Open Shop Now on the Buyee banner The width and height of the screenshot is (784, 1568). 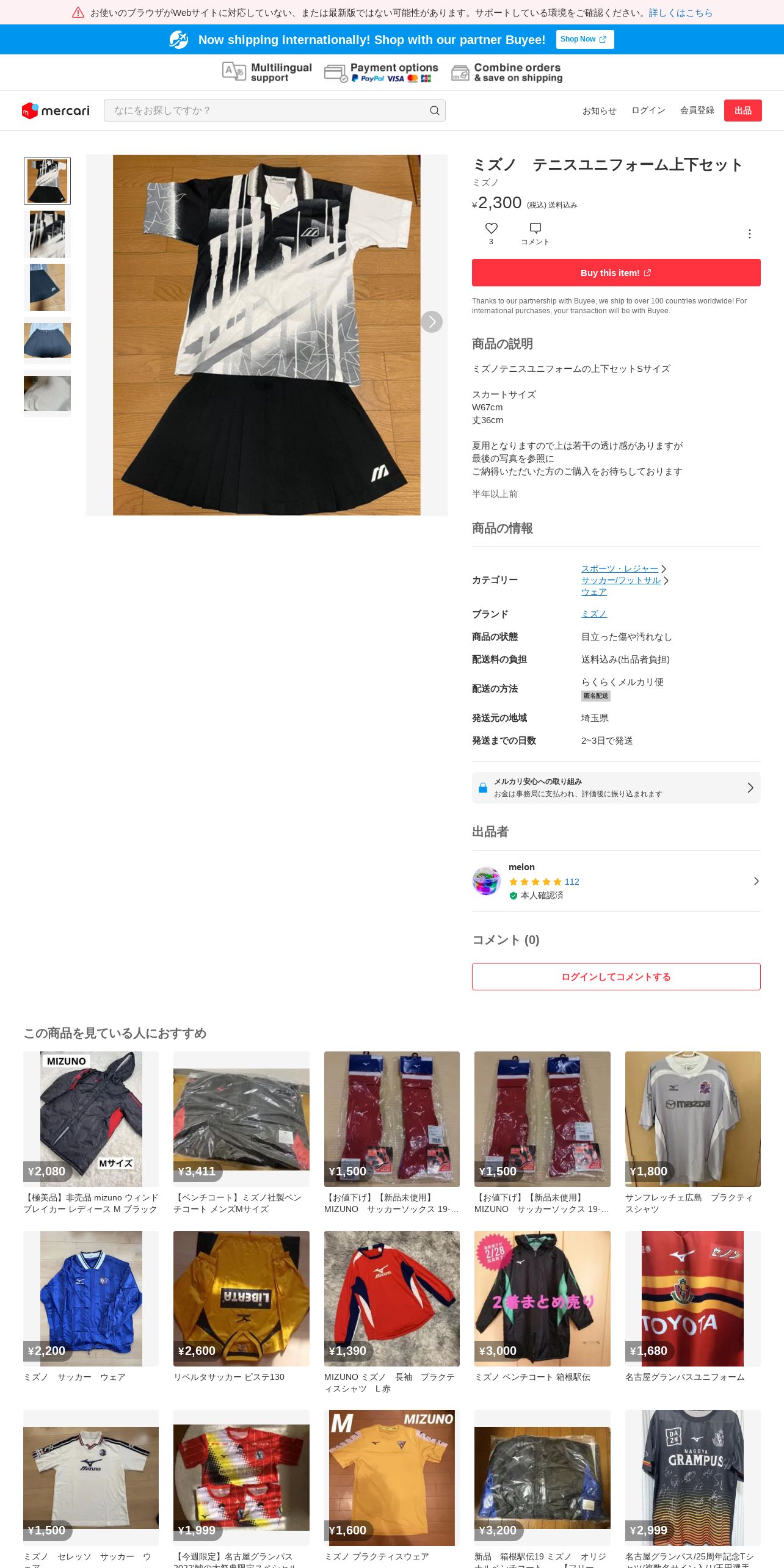(584, 39)
